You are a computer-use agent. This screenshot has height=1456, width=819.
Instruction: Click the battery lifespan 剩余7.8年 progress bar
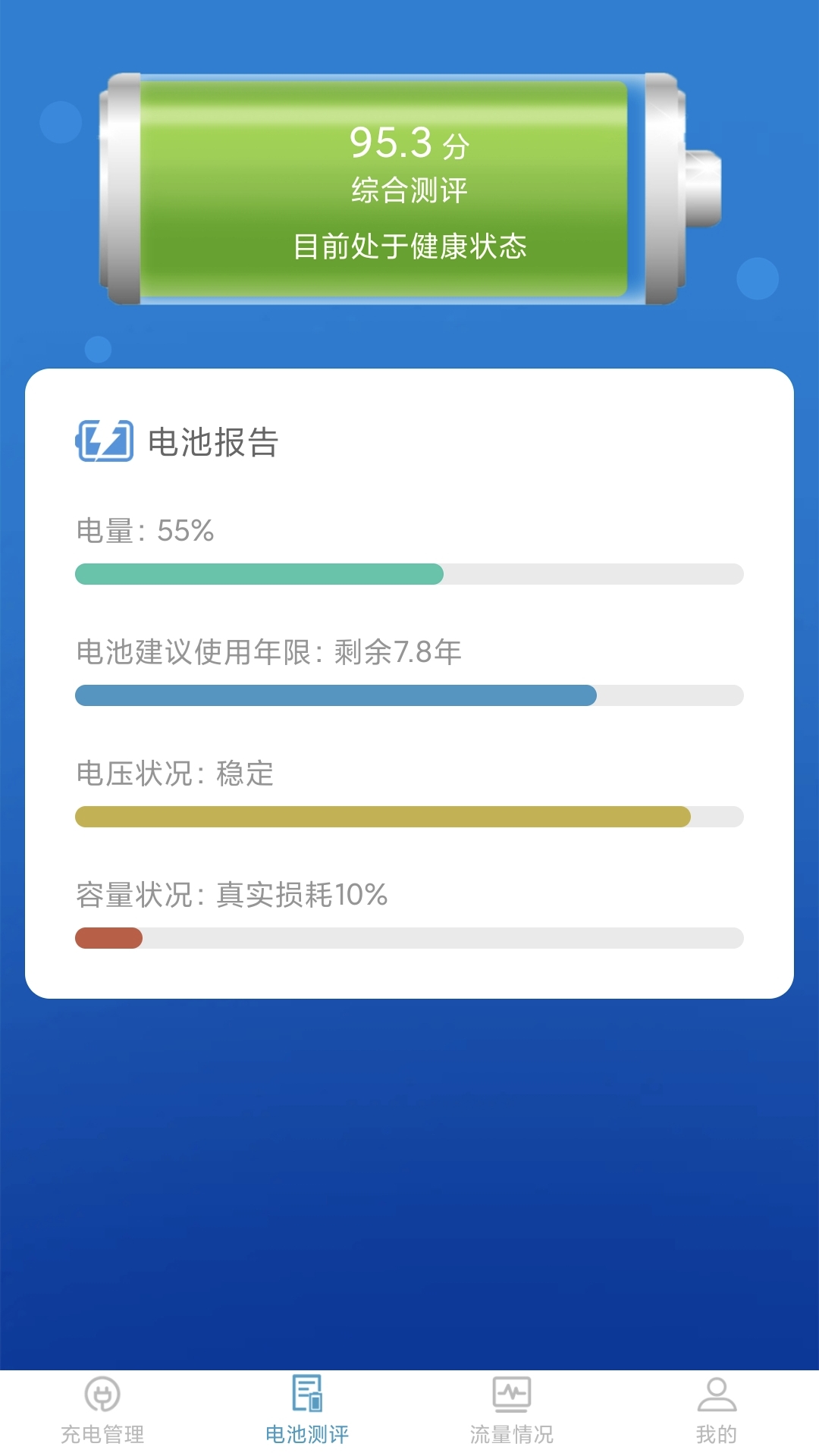[409, 695]
